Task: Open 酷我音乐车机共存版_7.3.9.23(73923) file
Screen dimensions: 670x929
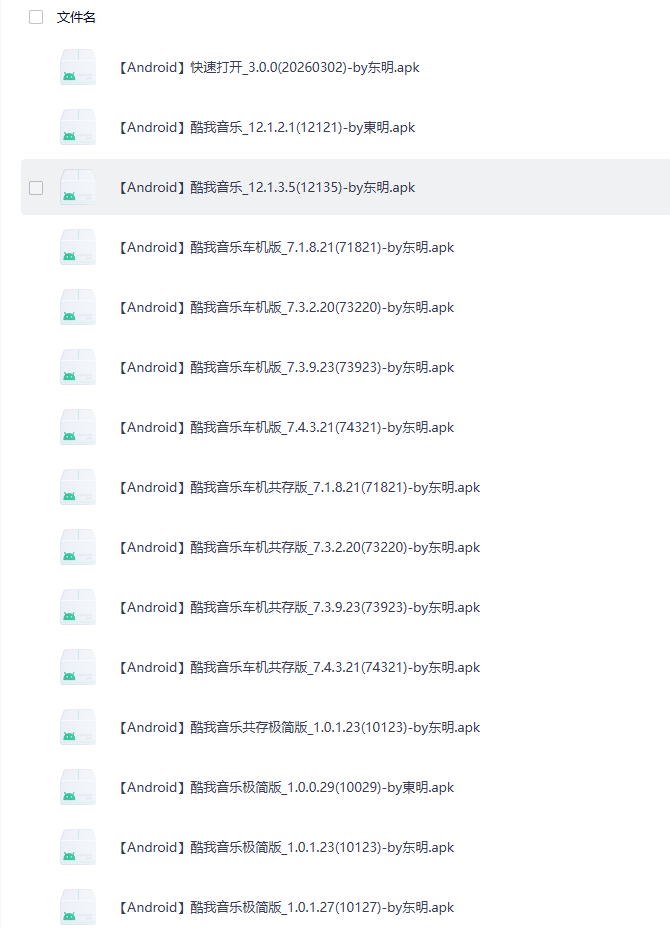Action: coord(299,607)
